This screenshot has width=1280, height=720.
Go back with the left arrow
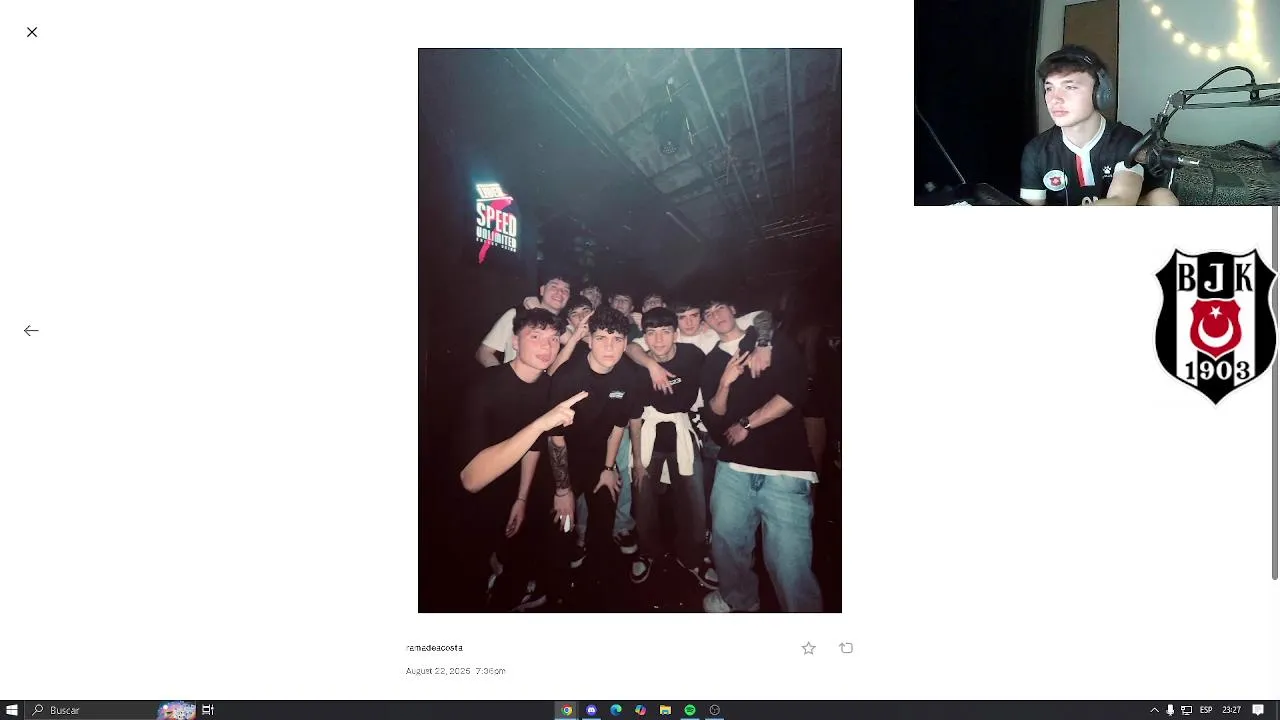point(31,330)
